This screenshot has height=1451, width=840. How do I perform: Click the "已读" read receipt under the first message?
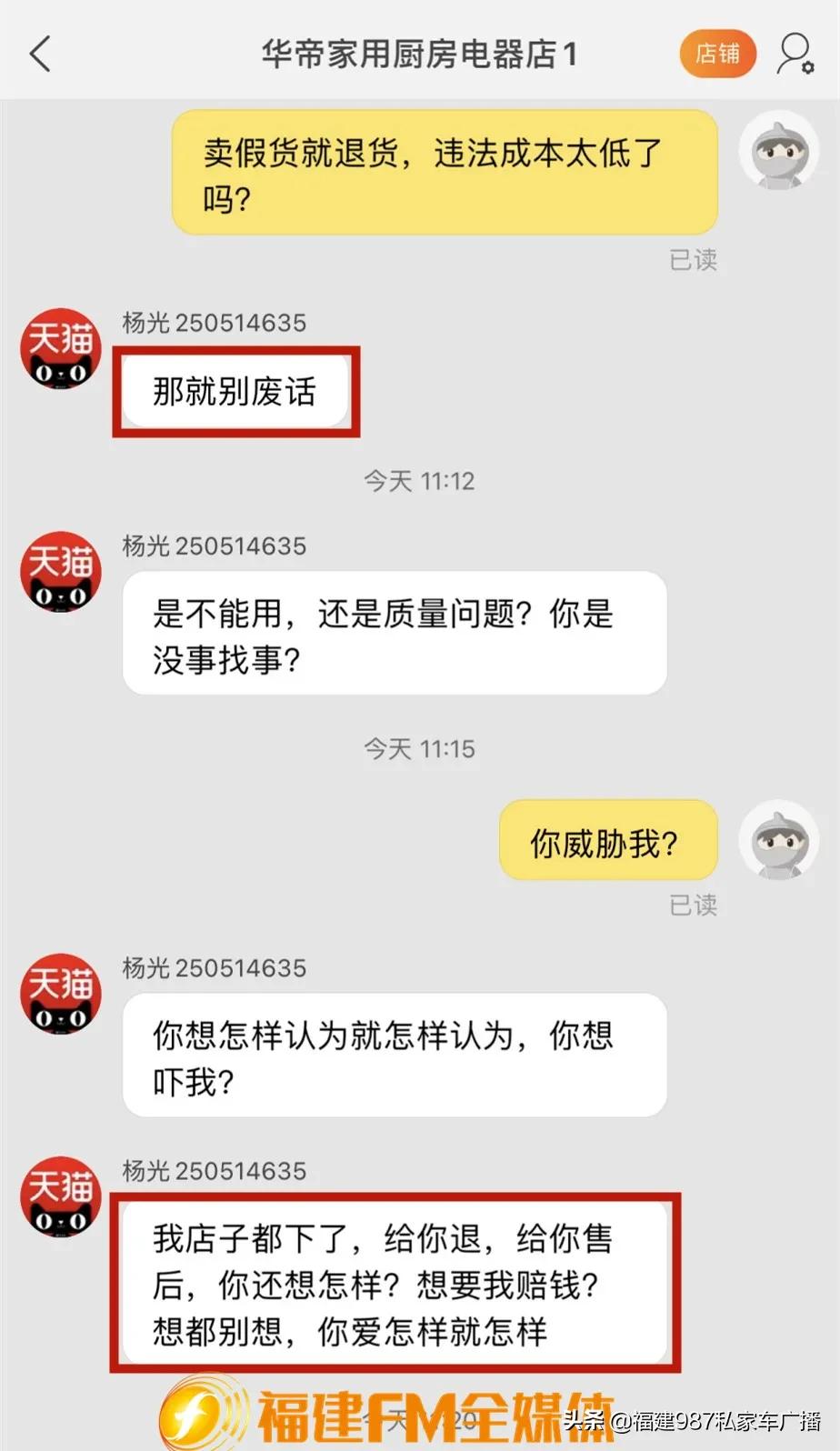click(693, 261)
